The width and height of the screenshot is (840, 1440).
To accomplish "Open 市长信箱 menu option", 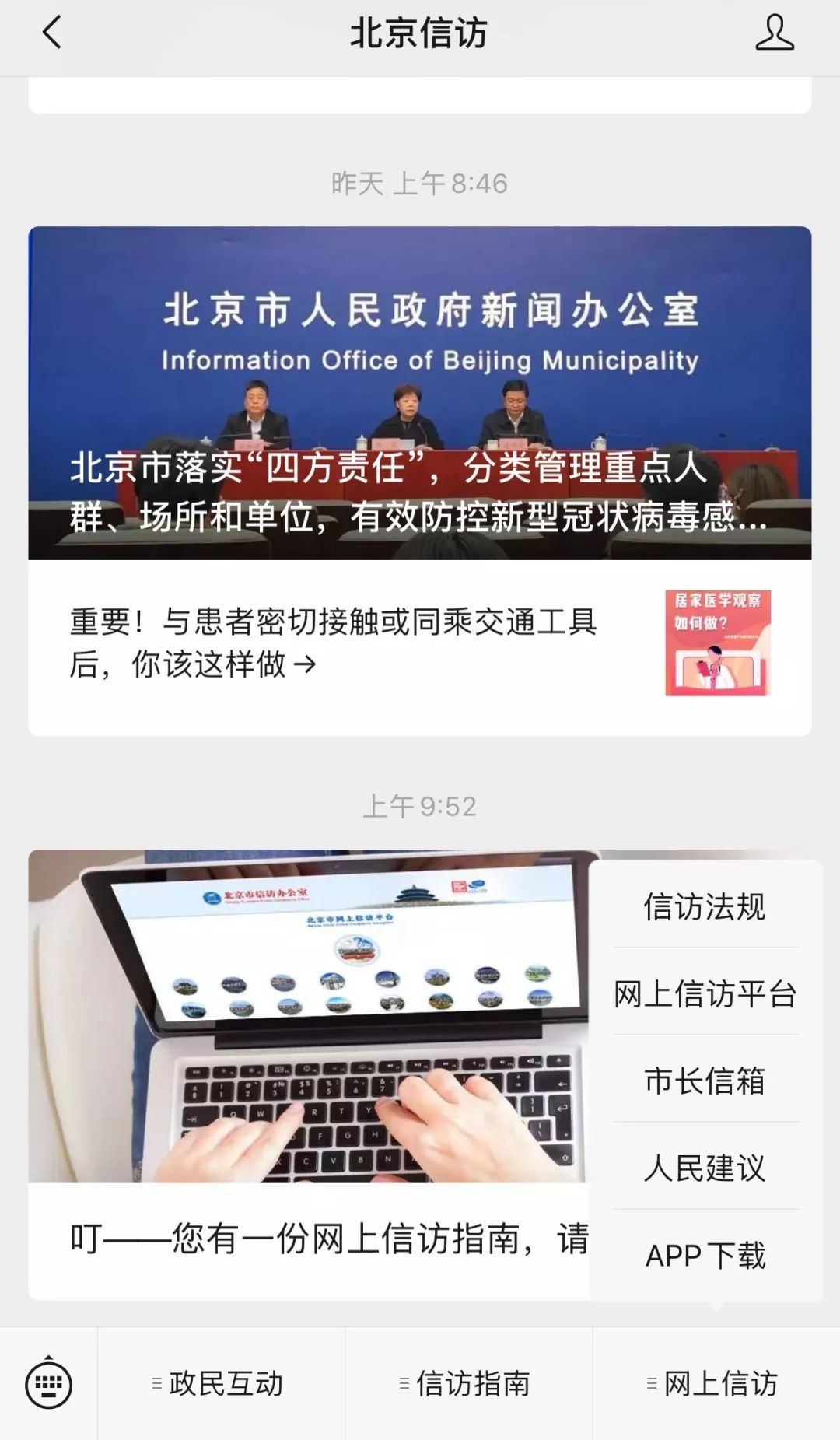I will pos(705,1081).
